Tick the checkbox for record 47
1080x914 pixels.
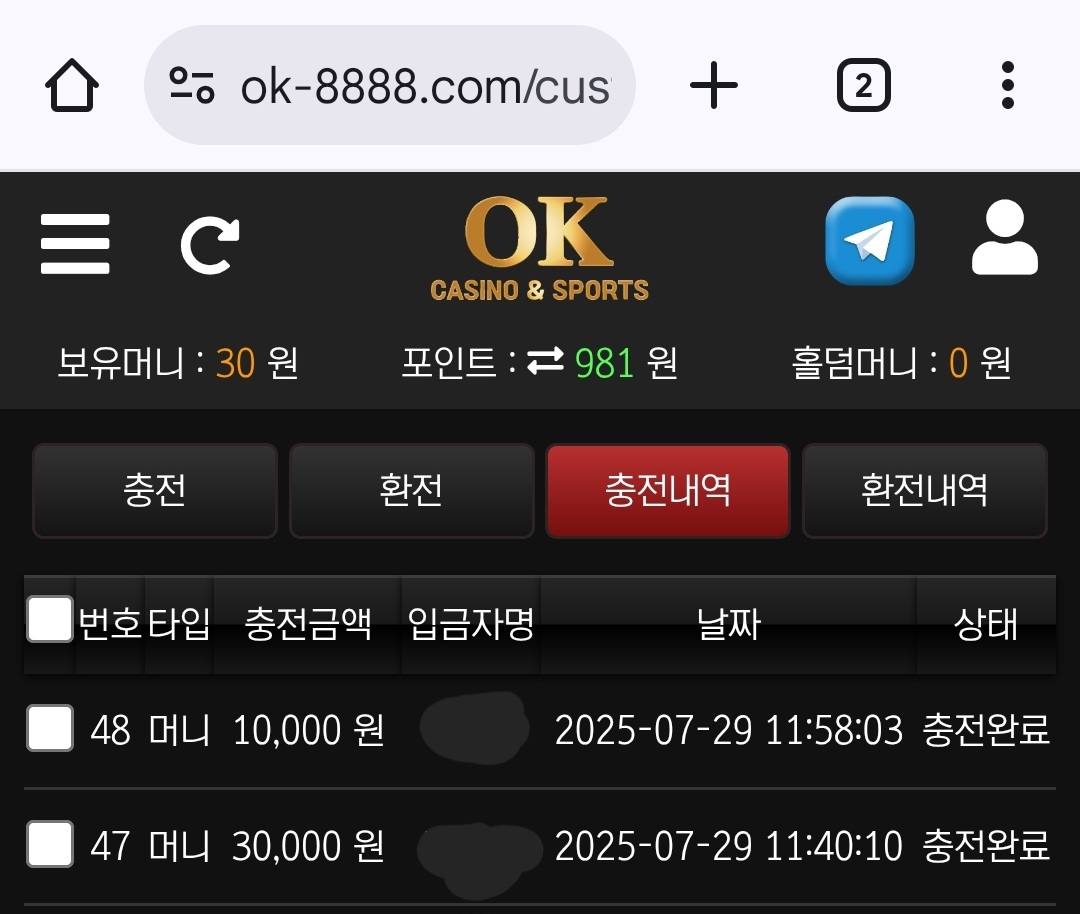pyautogui.click(x=49, y=845)
